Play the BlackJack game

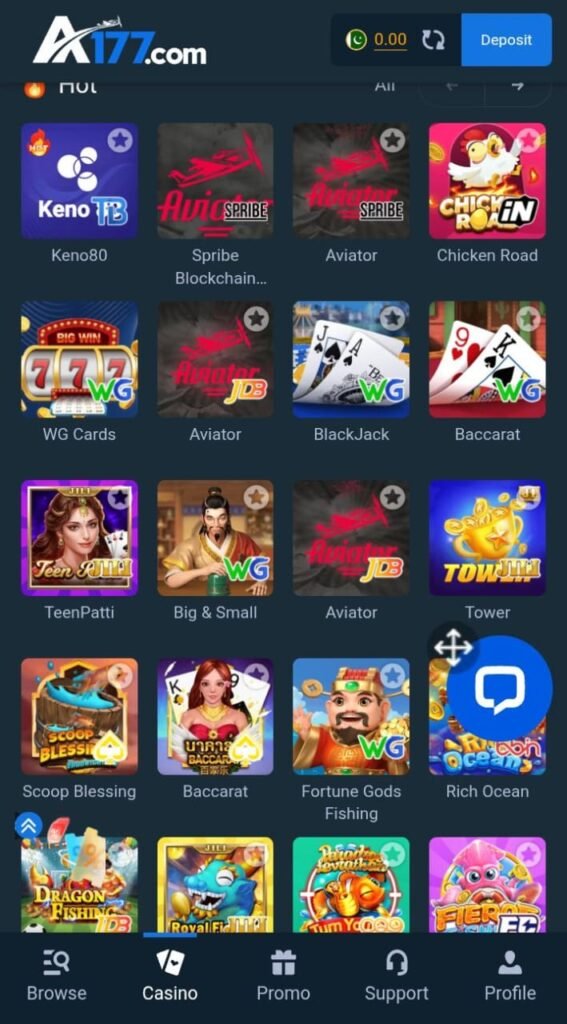[351, 359]
